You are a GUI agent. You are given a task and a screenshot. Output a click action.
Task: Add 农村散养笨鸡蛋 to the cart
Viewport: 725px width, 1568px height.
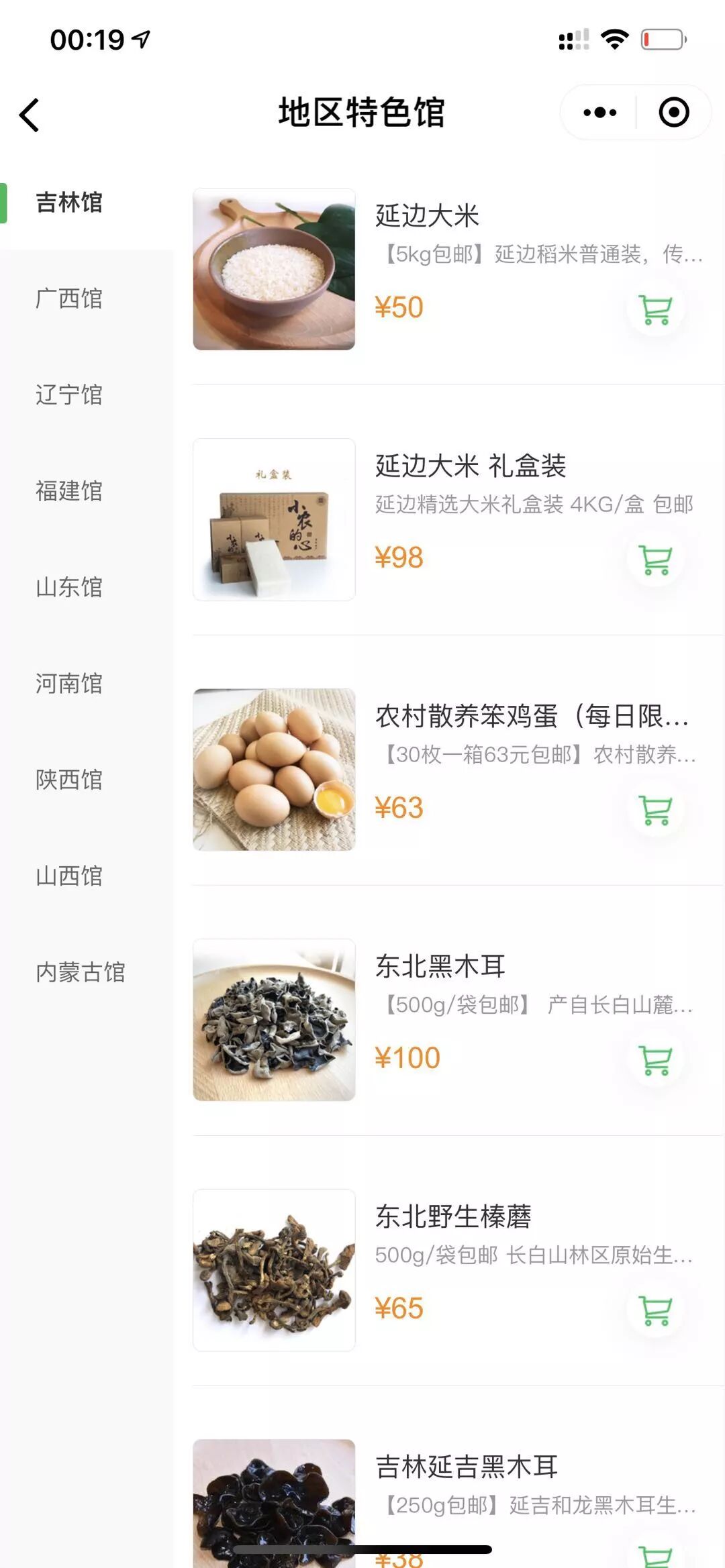655,810
